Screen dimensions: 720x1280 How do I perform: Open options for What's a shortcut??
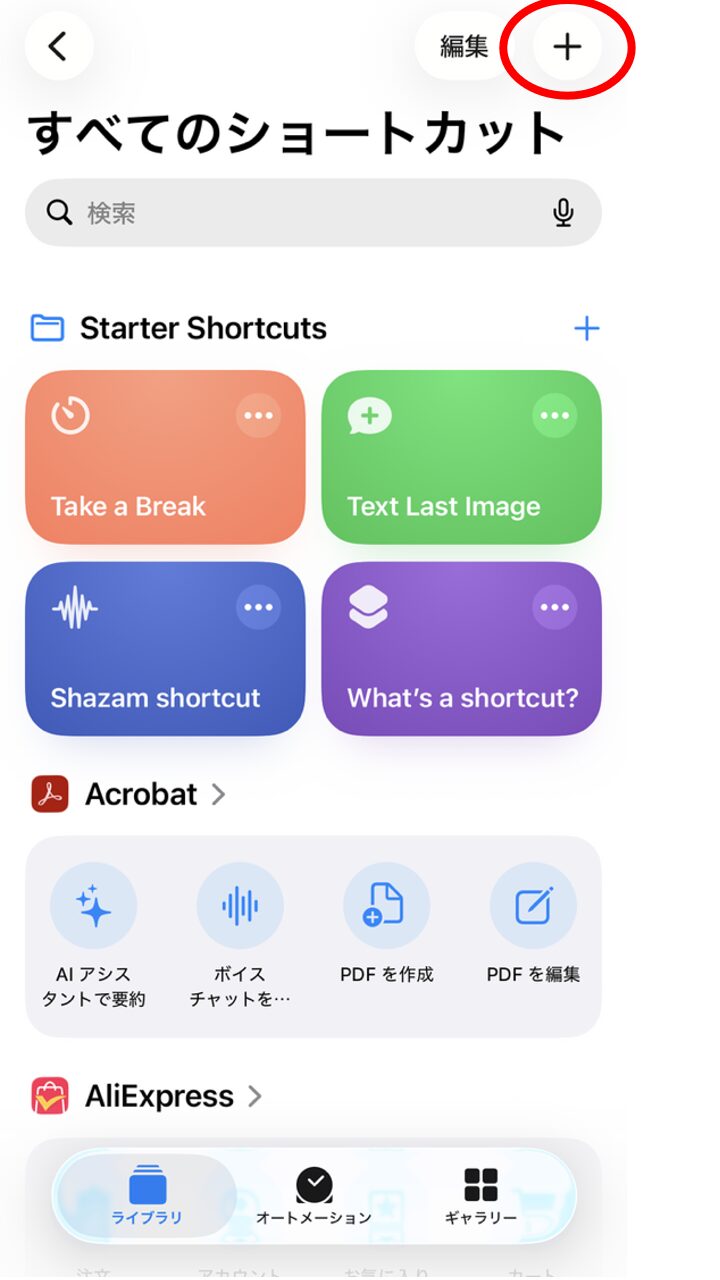[x=554, y=607]
